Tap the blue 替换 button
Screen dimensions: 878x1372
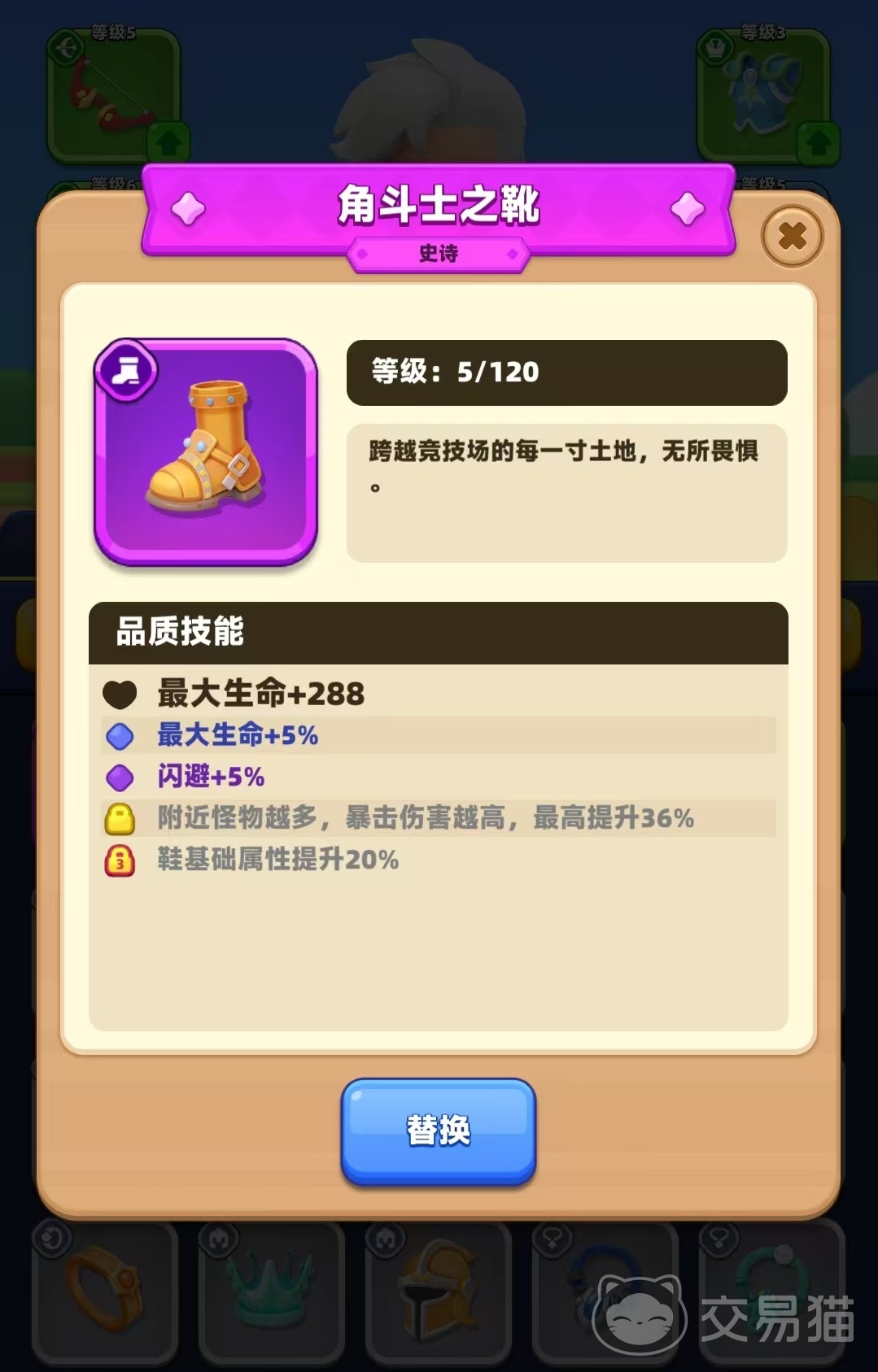438,1130
